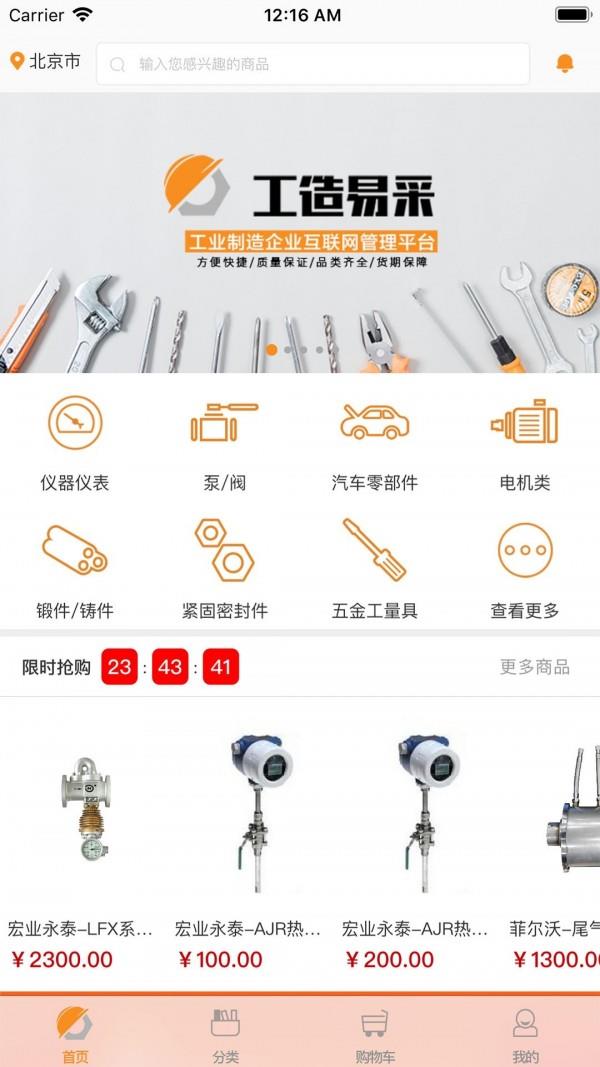The height and width of the screenshot is (1067, 600).
Task: Go to the 锻件/铸件 category
Action: [x=75, y=567]
